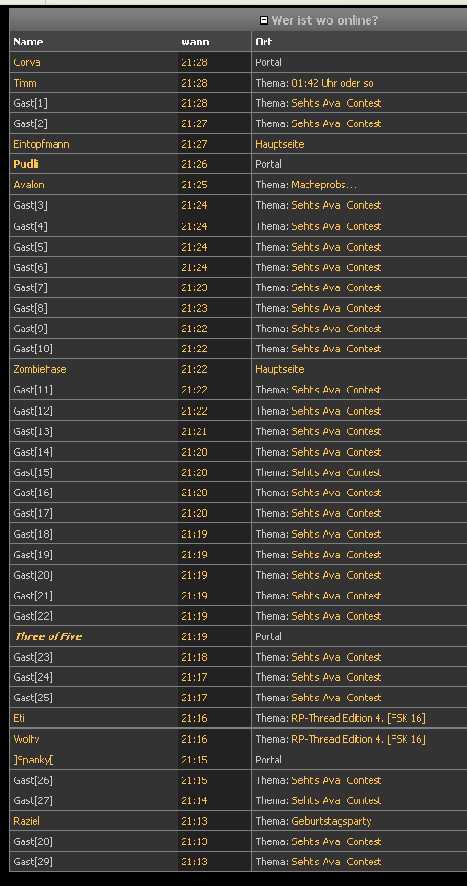This screenshot has height=886, width=467.
Task: Open the Geburtstagsparty thread
Action: point(331,820)
